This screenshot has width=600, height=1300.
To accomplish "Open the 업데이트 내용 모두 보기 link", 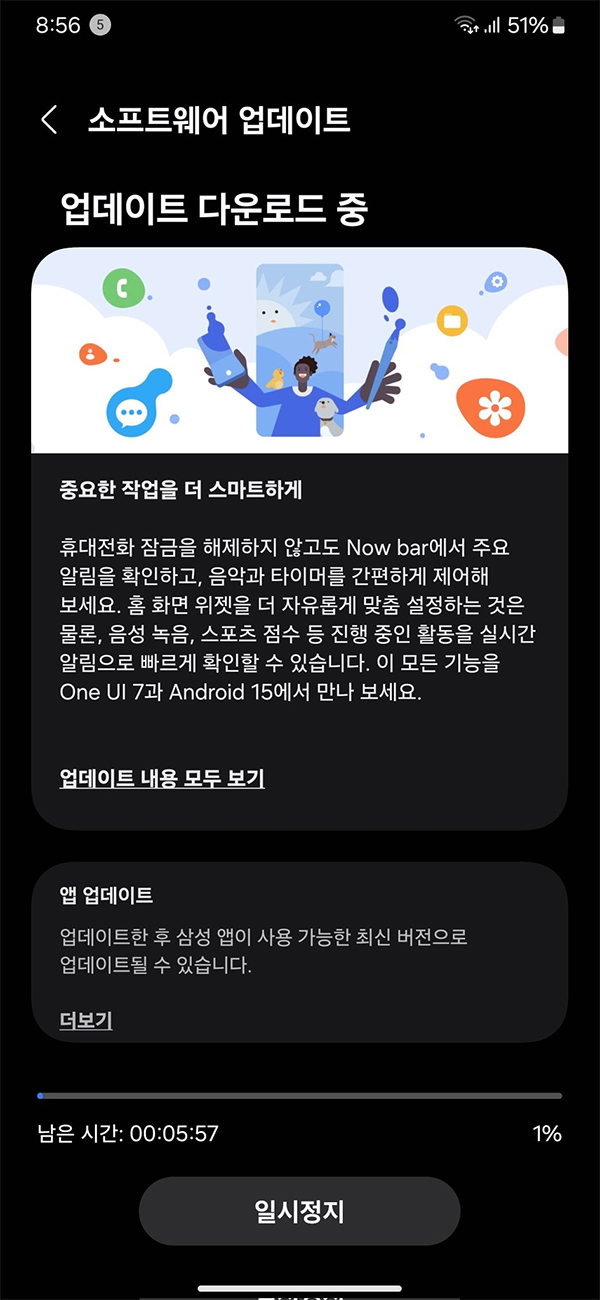I will (162, 777).
